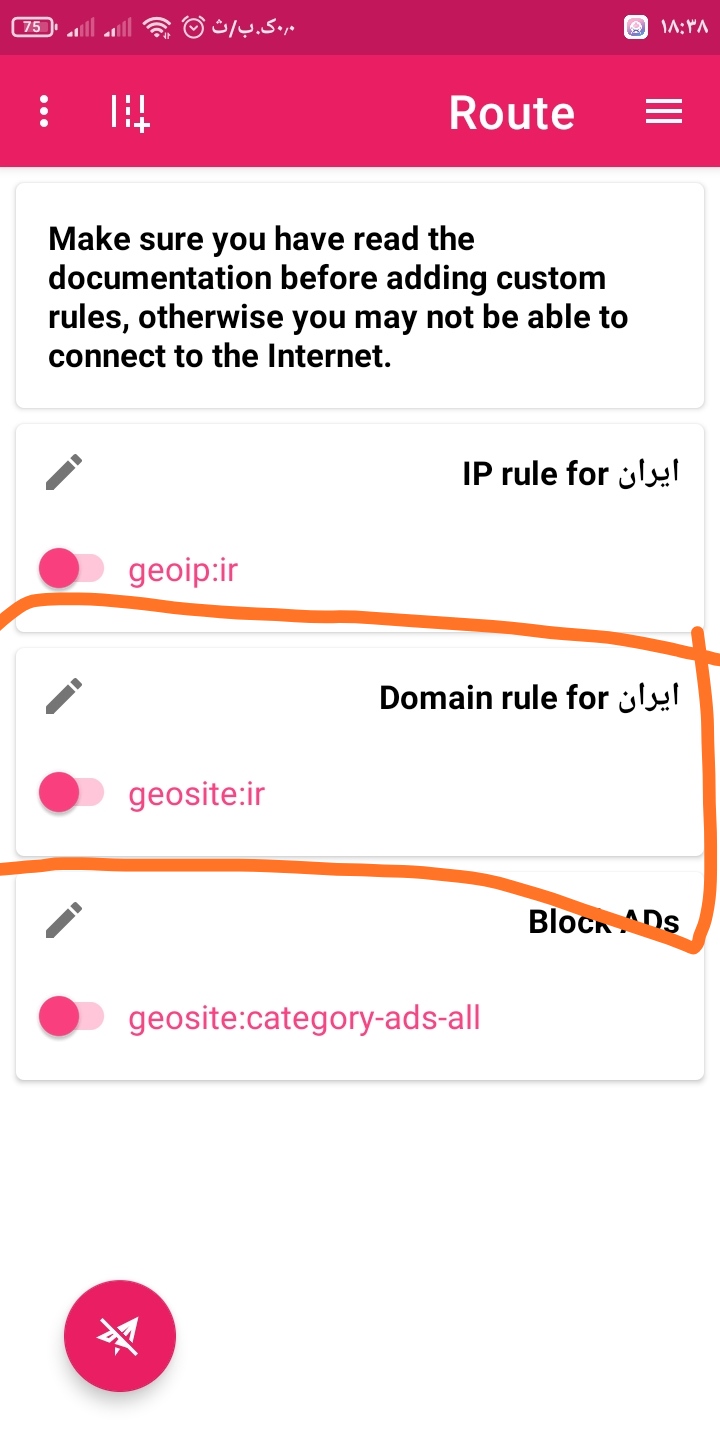Tap the floating paper plane connect button
The image size is (720, 1440).
120,1335
